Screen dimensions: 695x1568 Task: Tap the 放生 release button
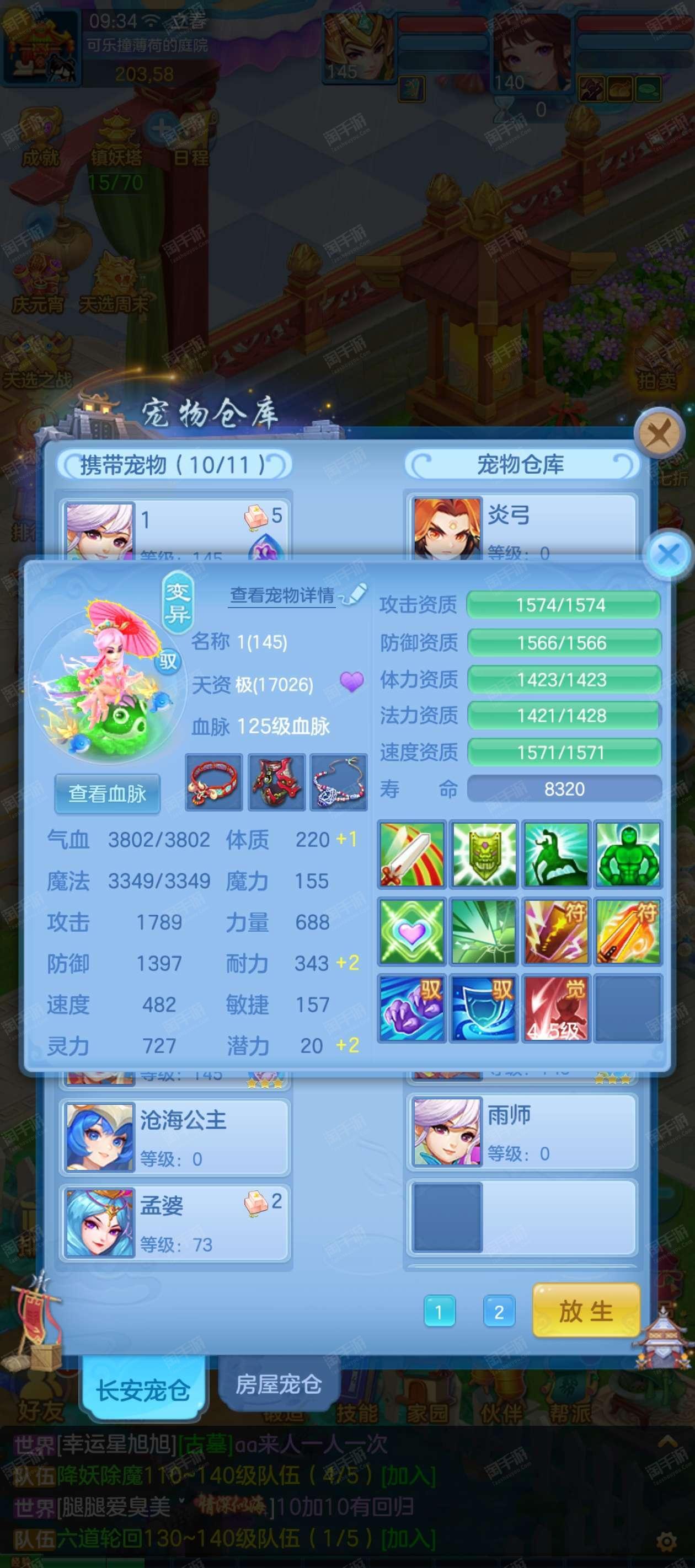tap(586, 1311)
